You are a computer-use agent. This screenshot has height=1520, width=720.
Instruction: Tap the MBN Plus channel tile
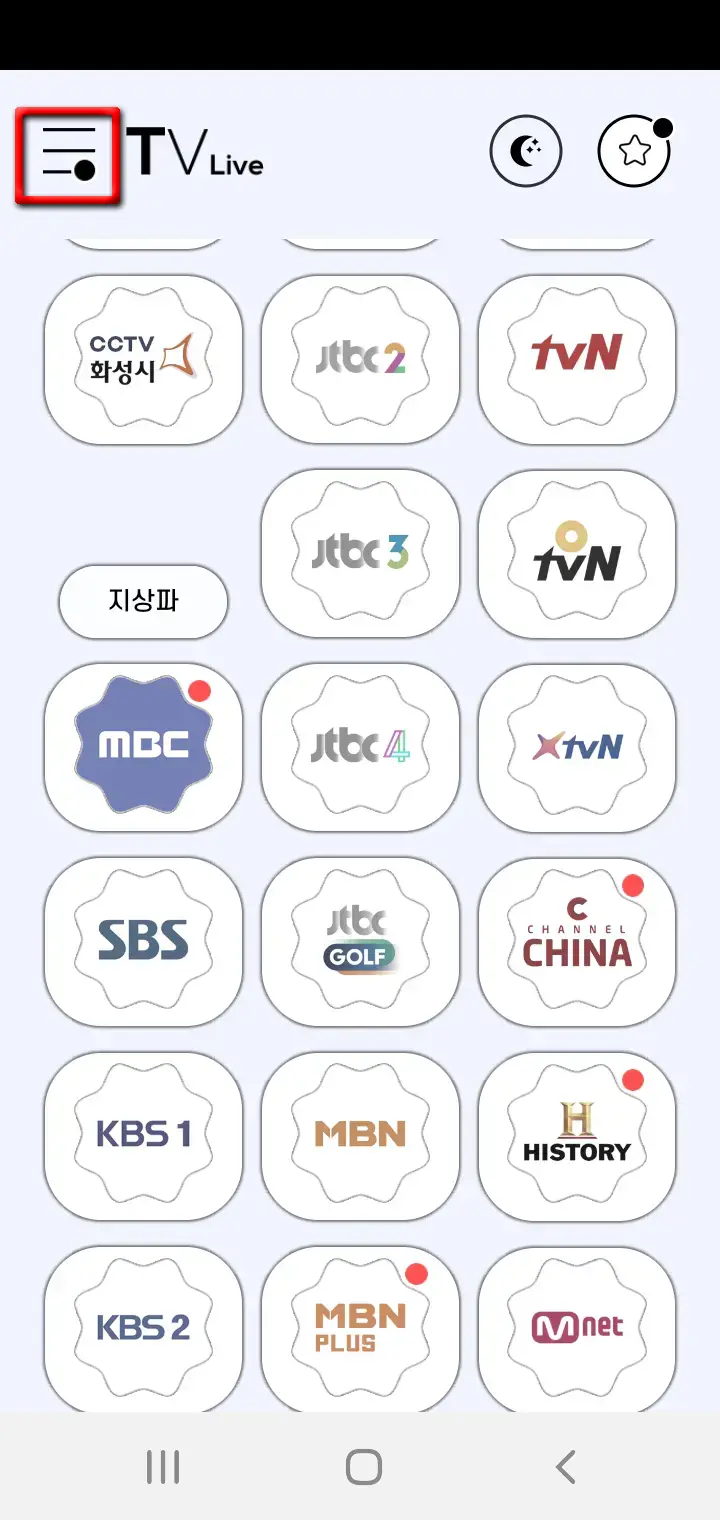pos(360,1329)
